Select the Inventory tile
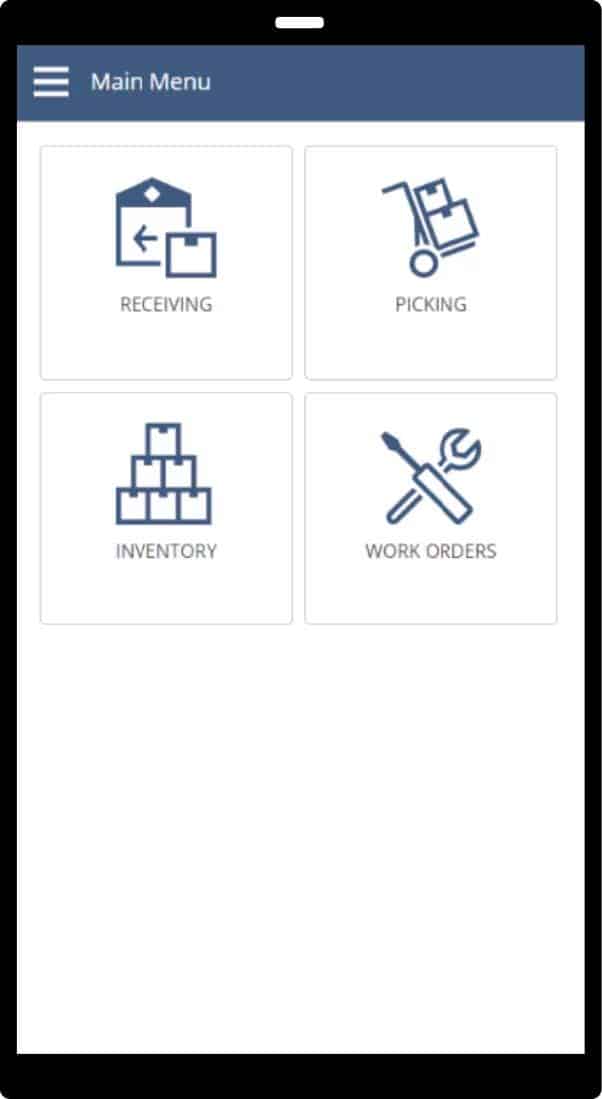This screenshot has height=1099, width=602. coord(166,508)
